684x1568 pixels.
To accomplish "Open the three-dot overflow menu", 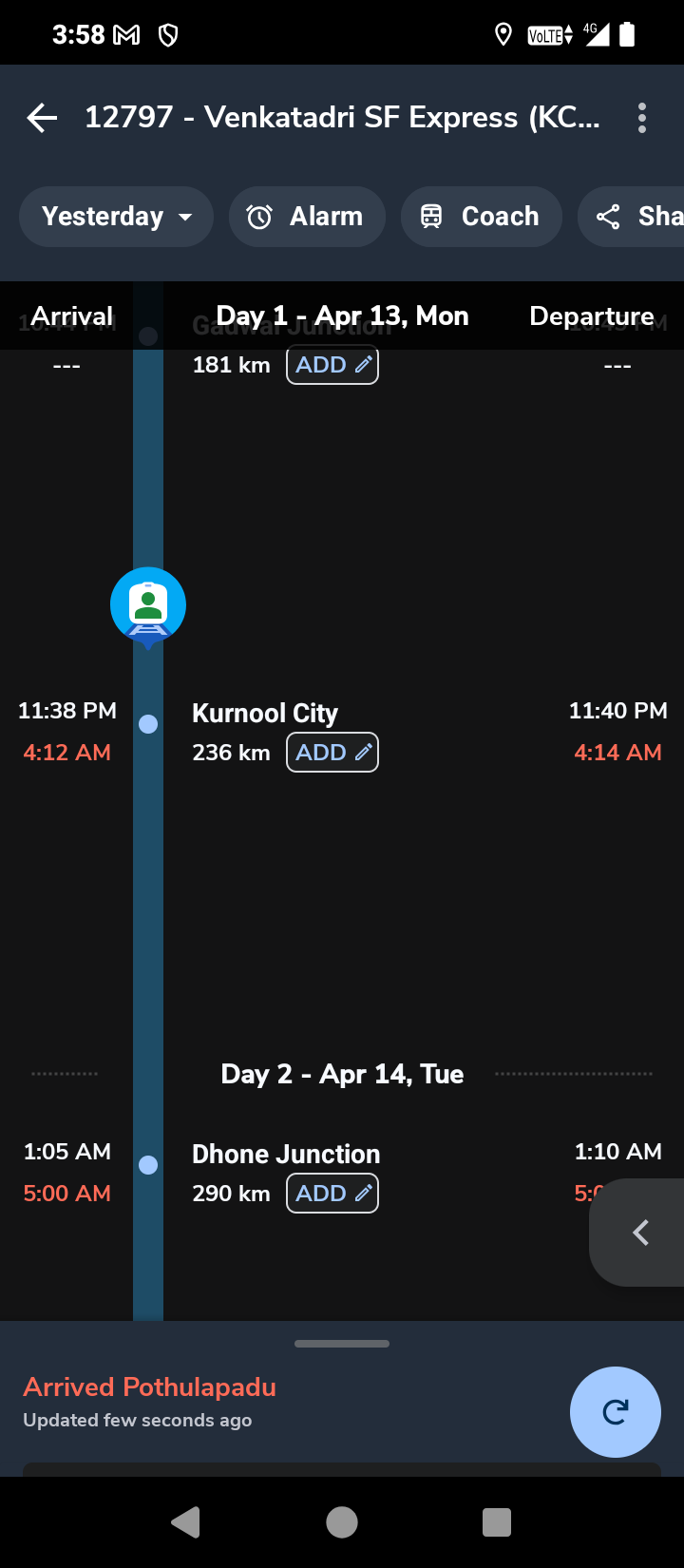I will (642, 118).
